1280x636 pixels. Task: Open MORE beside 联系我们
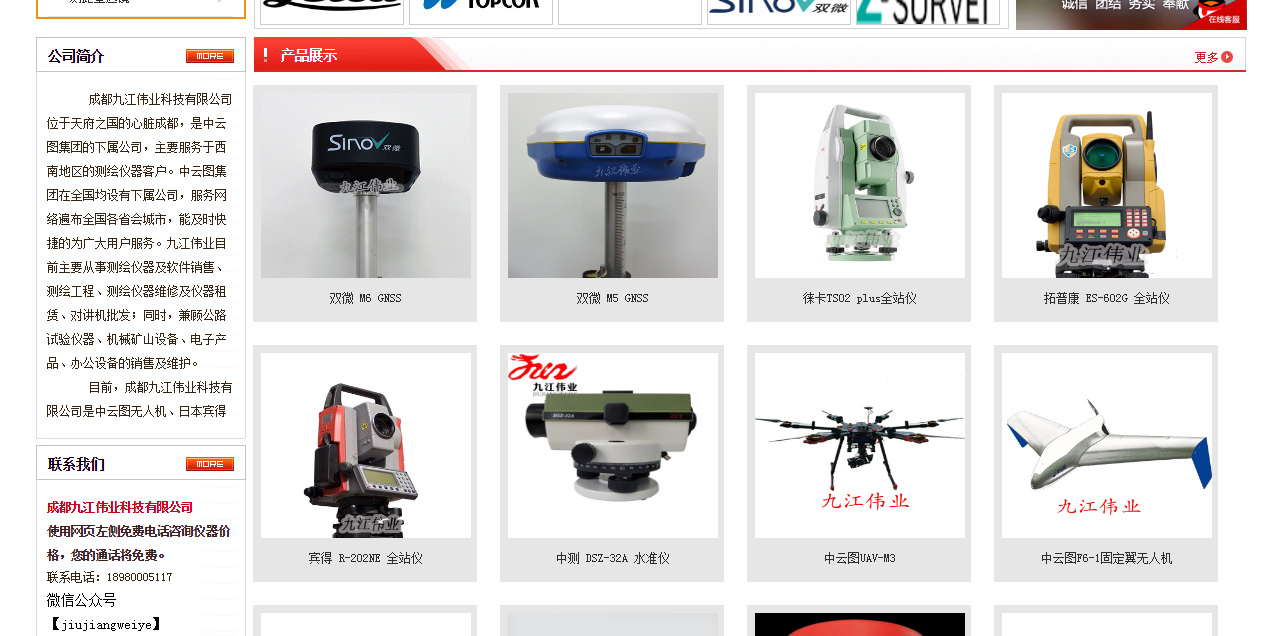tap(209, 464)
